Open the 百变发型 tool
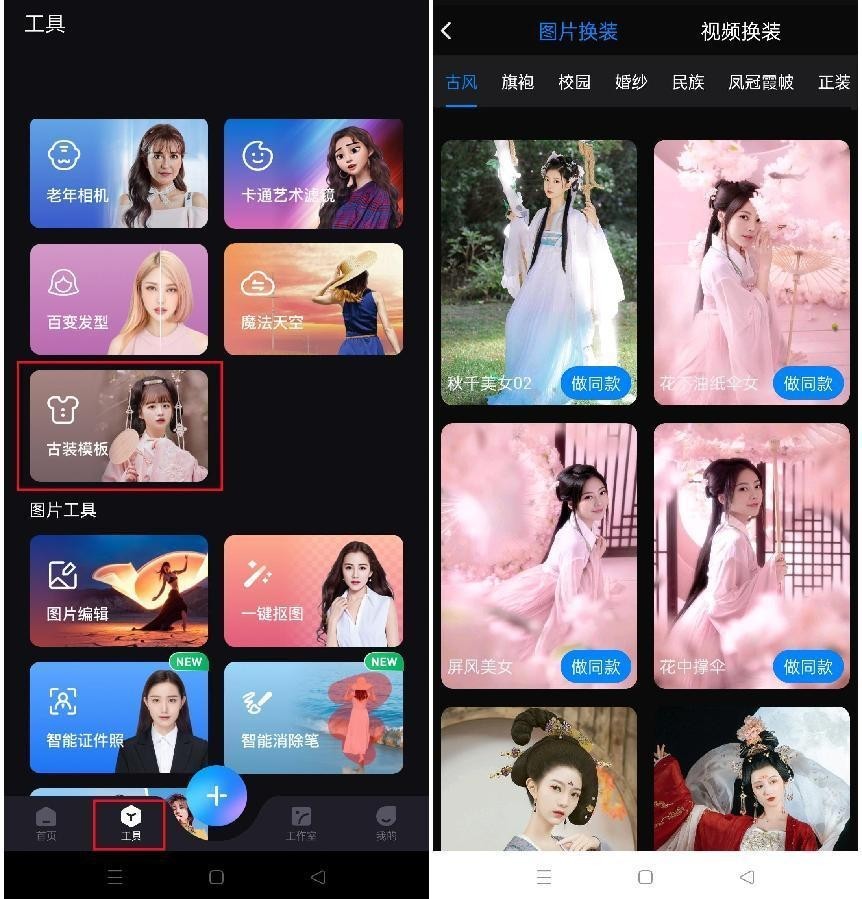 pos(119,299)
